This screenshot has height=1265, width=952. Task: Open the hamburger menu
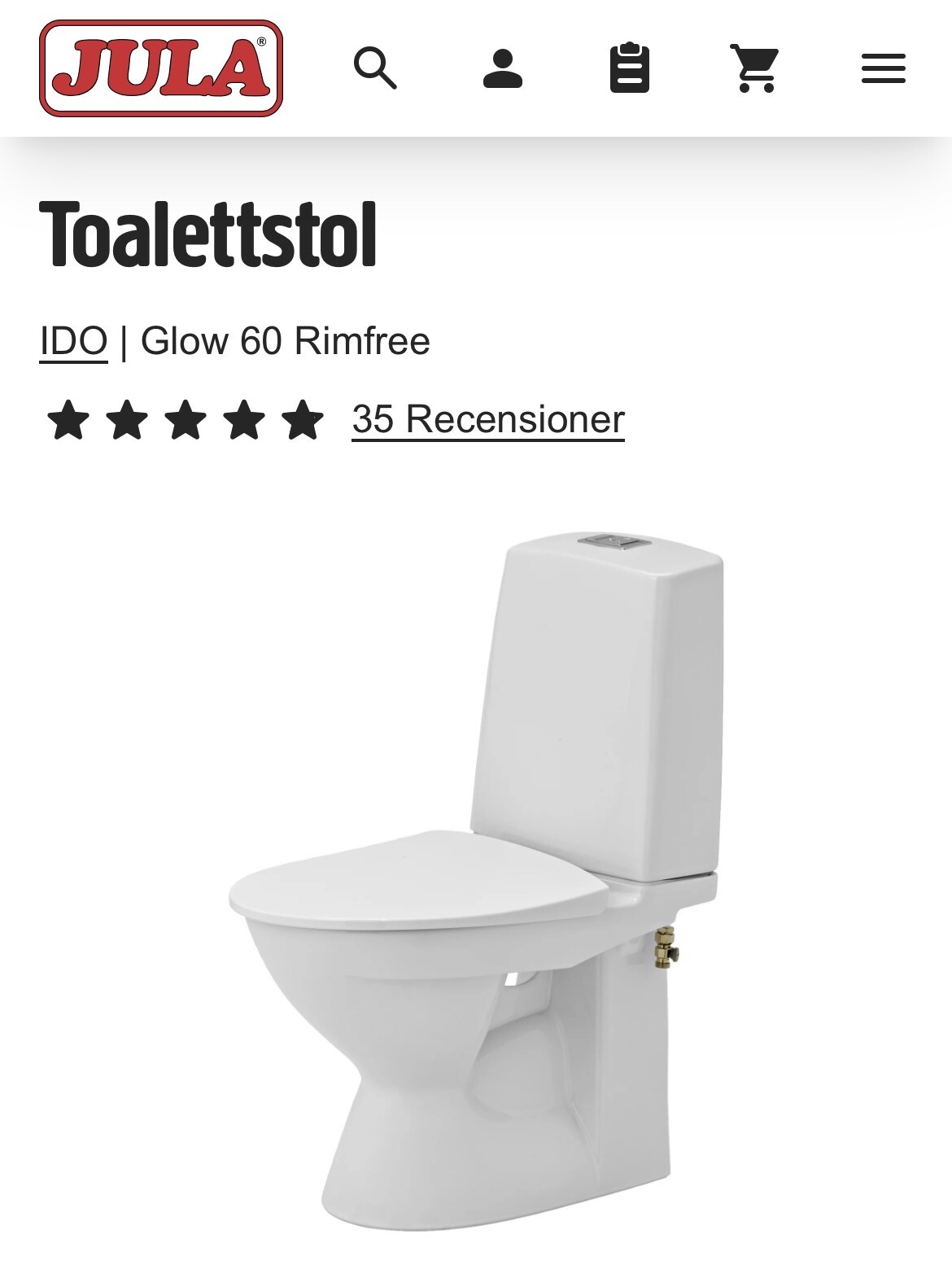point(883,68)
